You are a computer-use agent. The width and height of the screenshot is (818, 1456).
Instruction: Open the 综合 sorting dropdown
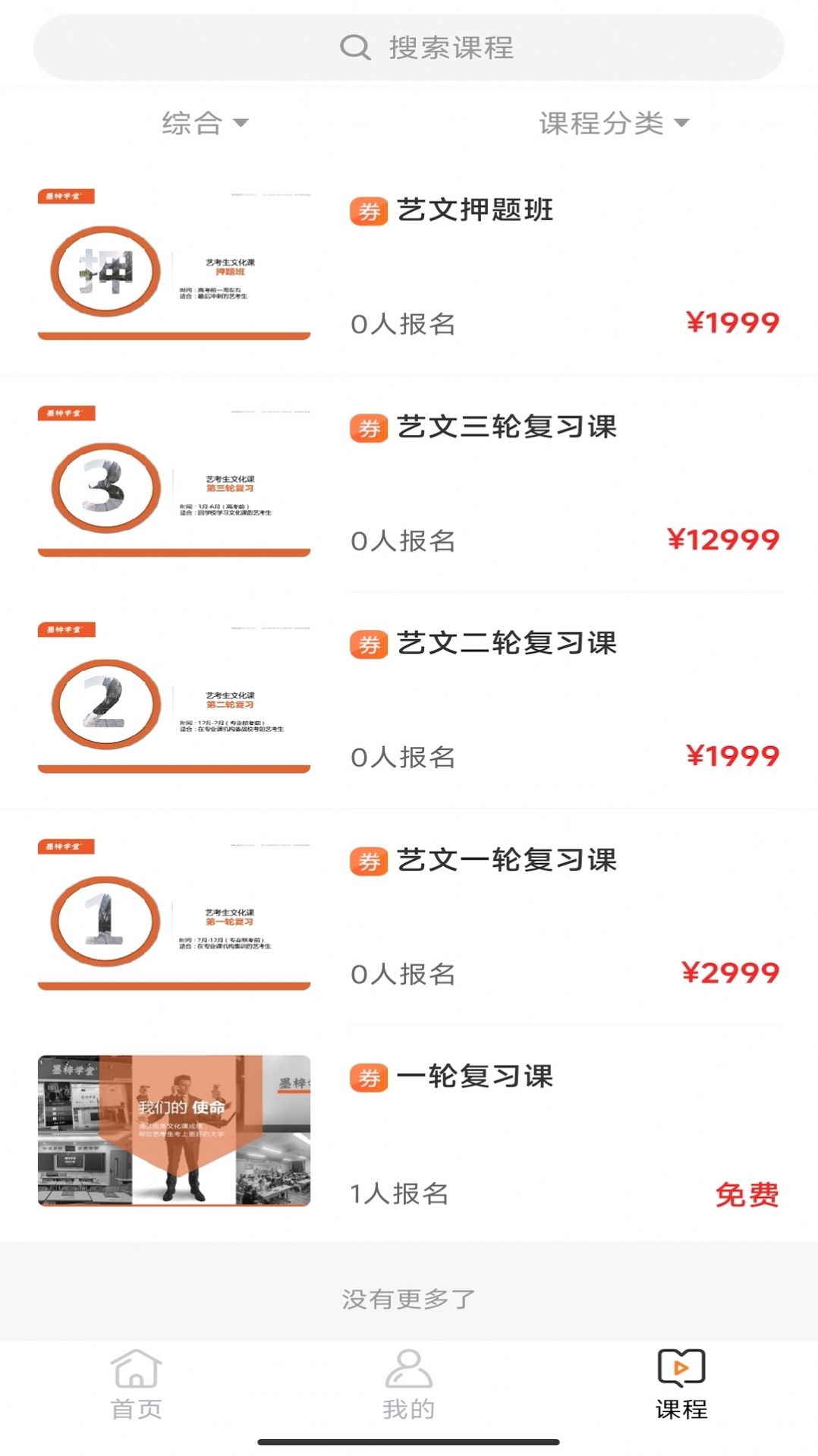pos(190,121)
